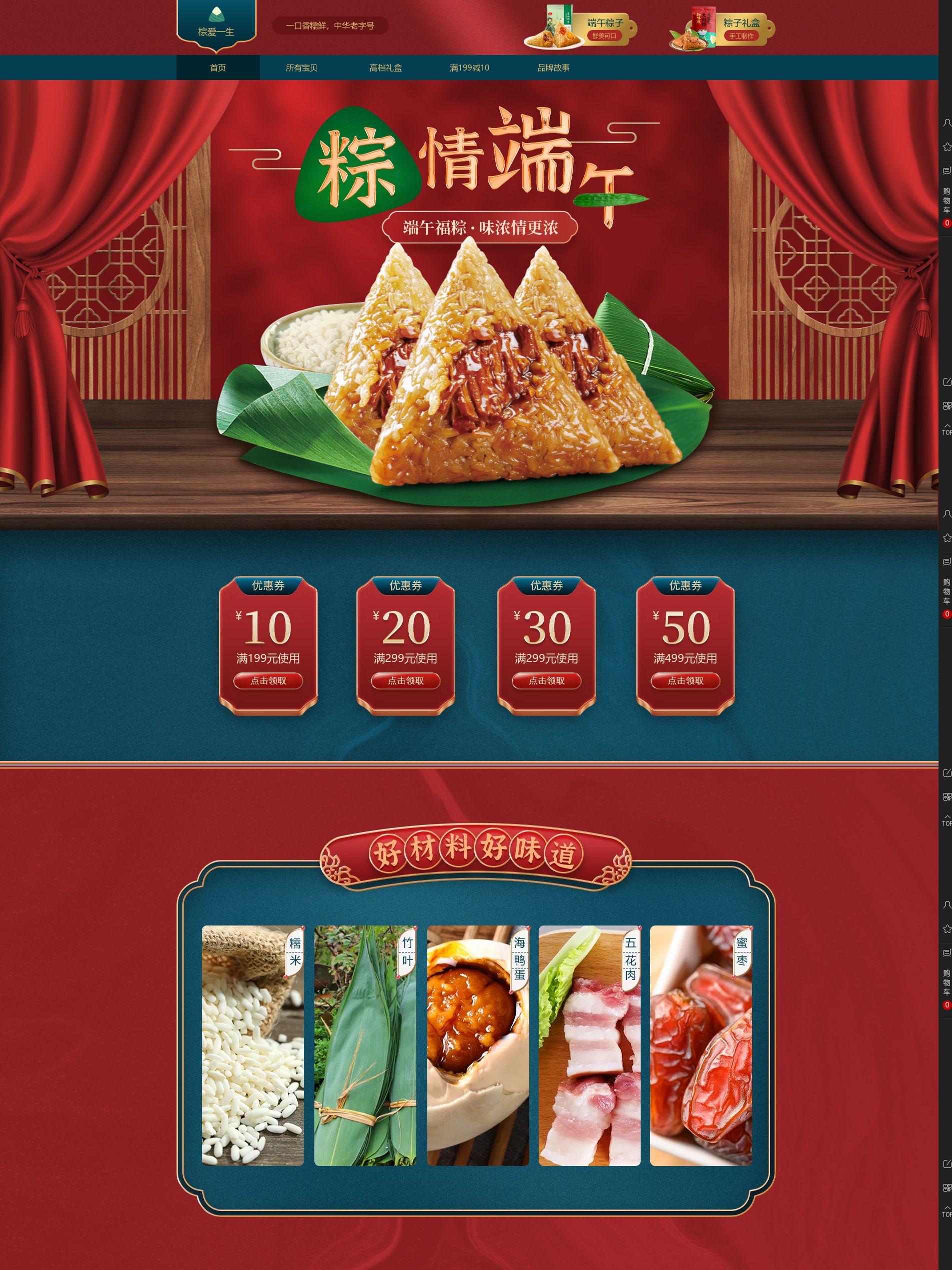Open the 所有宝贝 tab

point(301,67)
